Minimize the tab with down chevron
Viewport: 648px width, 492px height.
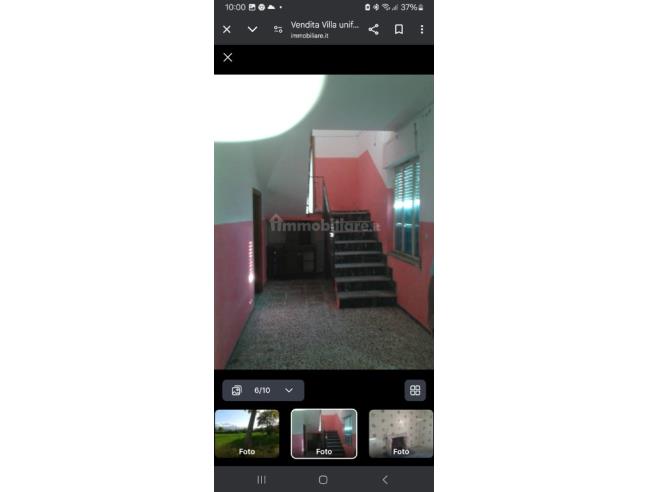[x=252, y=30]
